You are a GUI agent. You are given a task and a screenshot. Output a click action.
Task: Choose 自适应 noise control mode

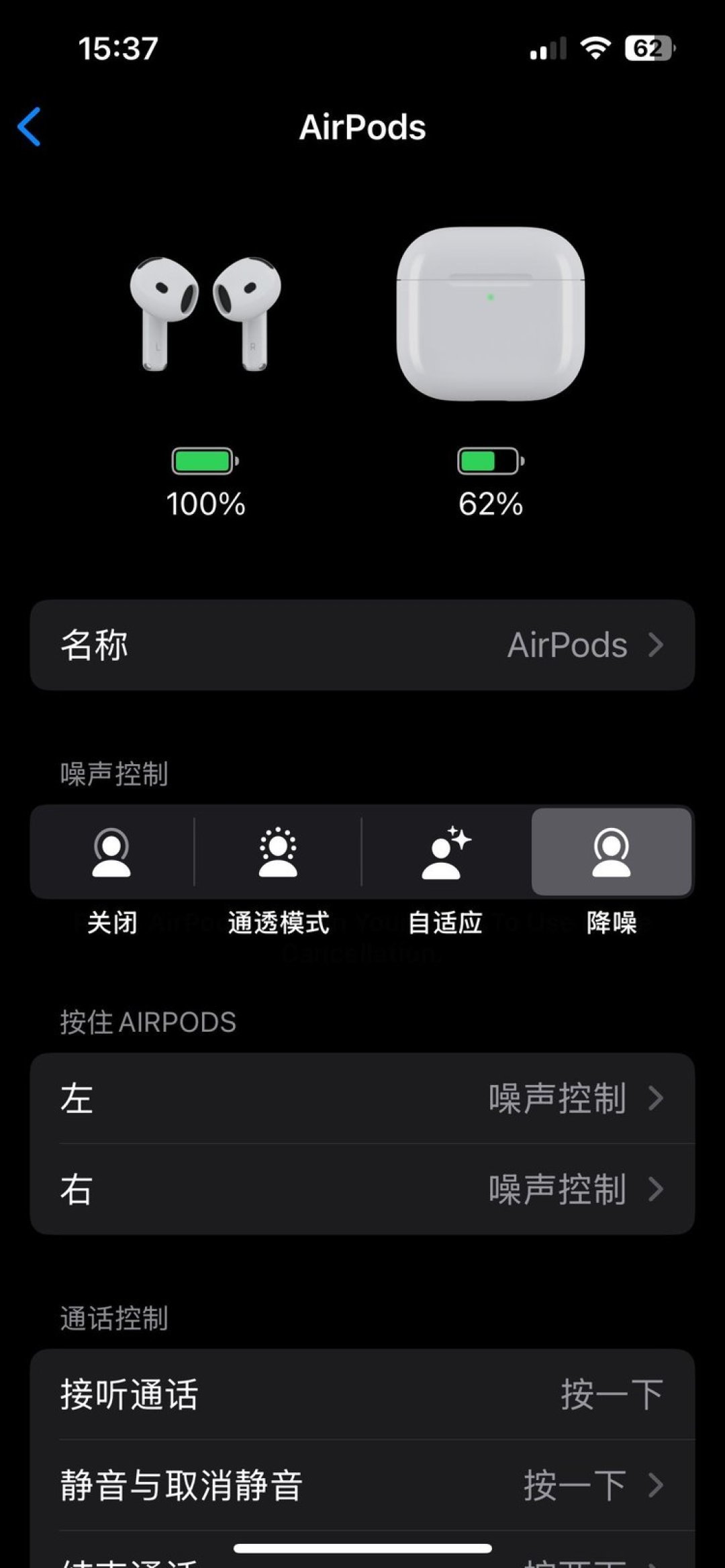[445, 852]
